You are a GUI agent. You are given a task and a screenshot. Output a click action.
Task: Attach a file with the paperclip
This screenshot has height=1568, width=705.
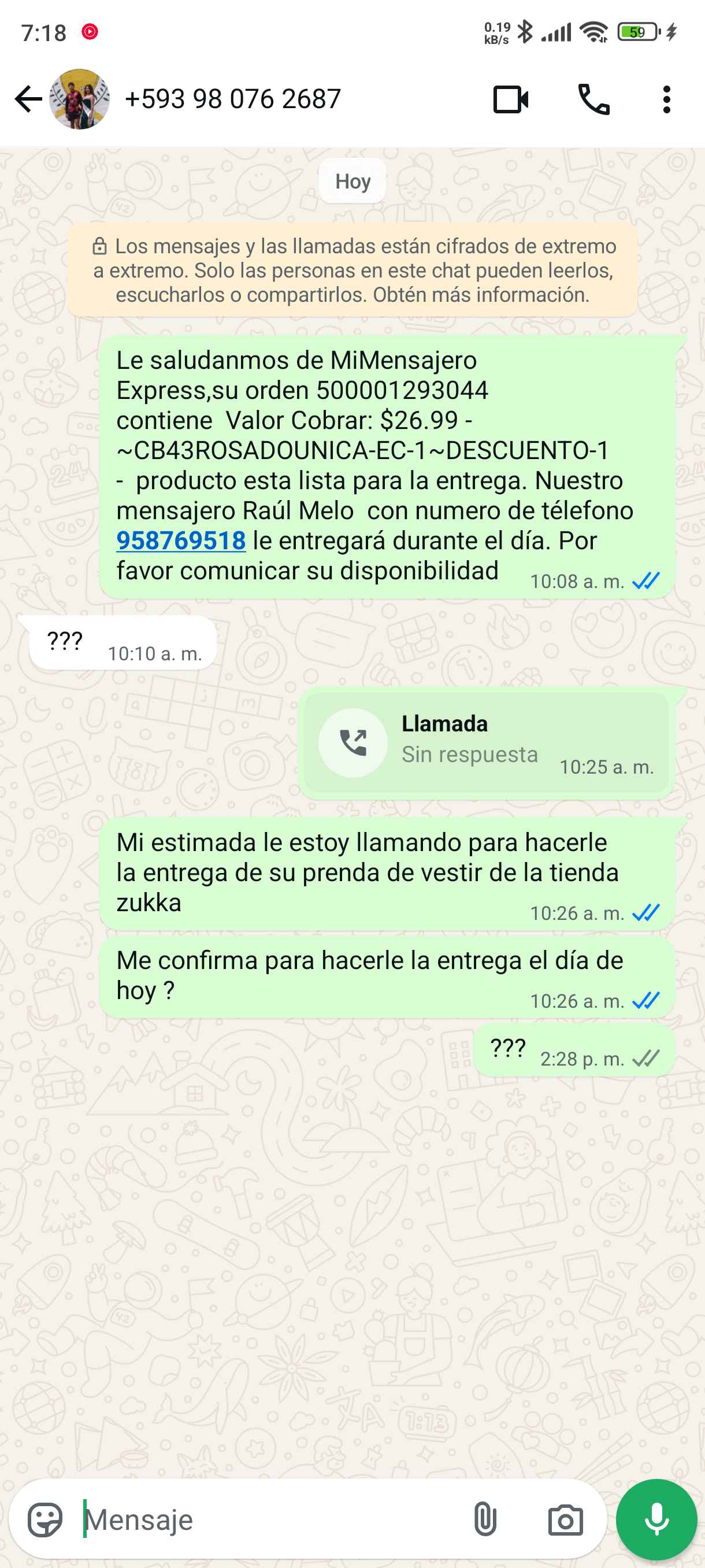pyautogui.click(x=485, y=1519)
